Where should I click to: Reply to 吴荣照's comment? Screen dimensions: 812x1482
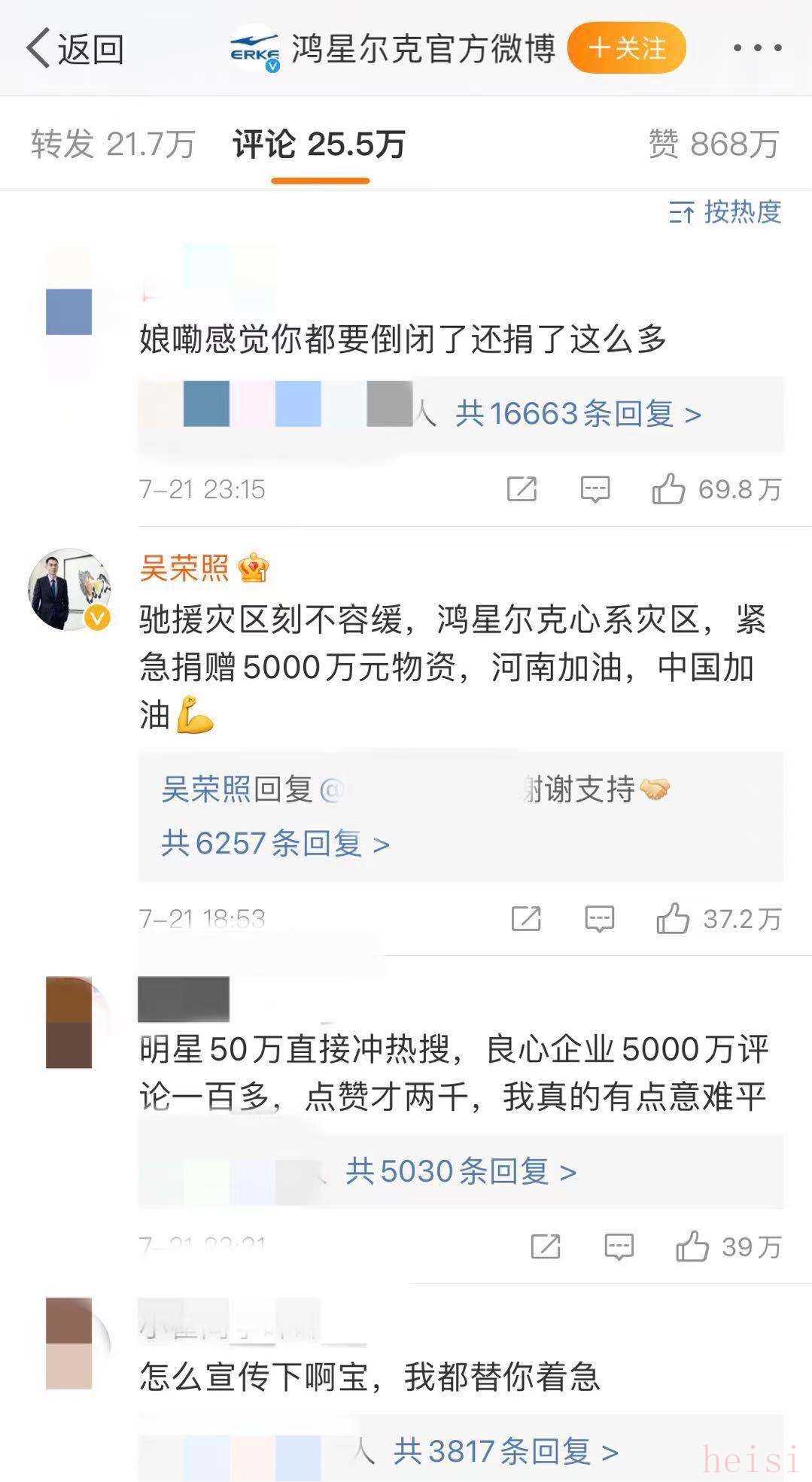[x=600, y=918]
